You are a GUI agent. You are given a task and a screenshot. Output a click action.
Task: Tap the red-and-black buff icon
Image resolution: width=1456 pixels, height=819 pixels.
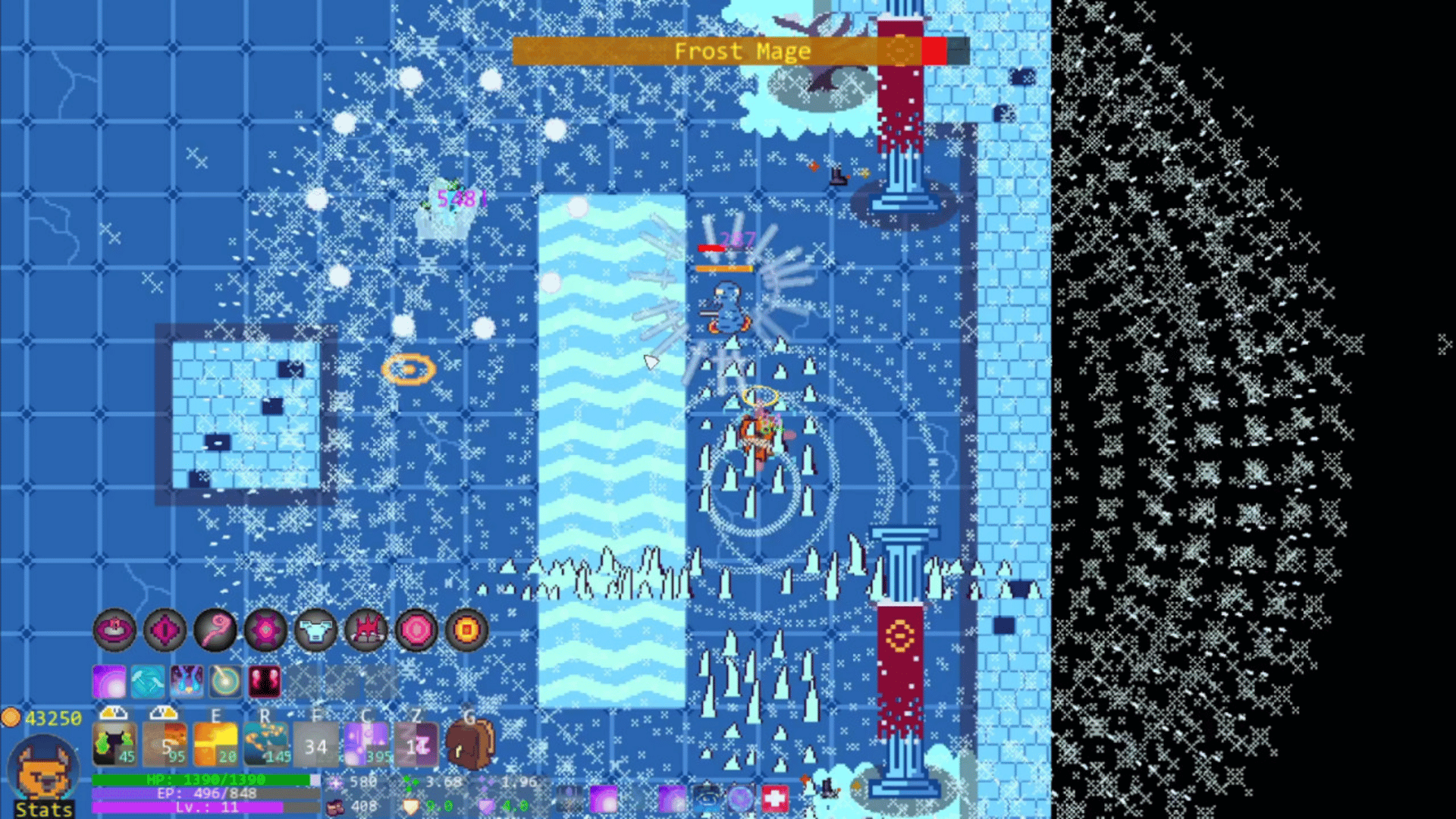pos(264,681)
